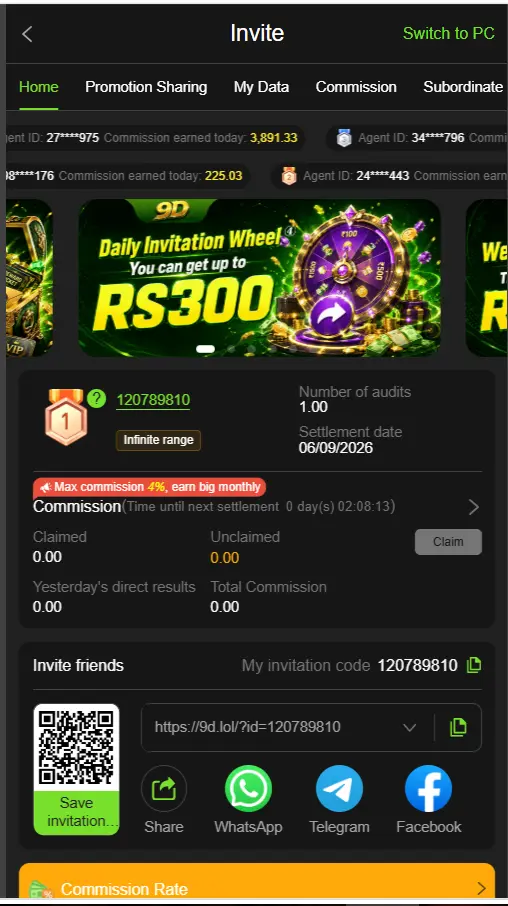The height and width of the screenshot is (906, 508).
Task: Select the Commission tab
Action: (356, 87)
